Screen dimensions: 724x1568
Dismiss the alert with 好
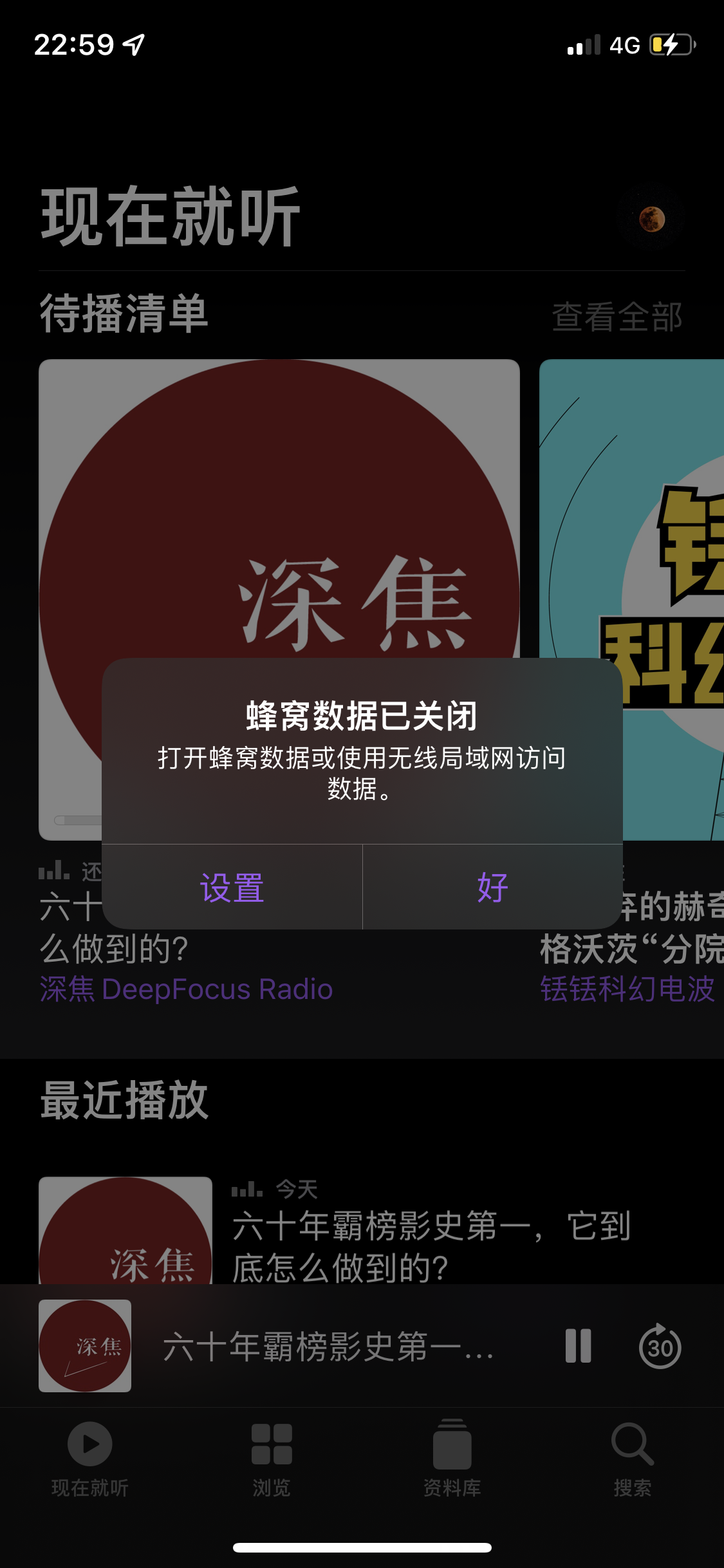pyautogui.click(x=492, y=887)
